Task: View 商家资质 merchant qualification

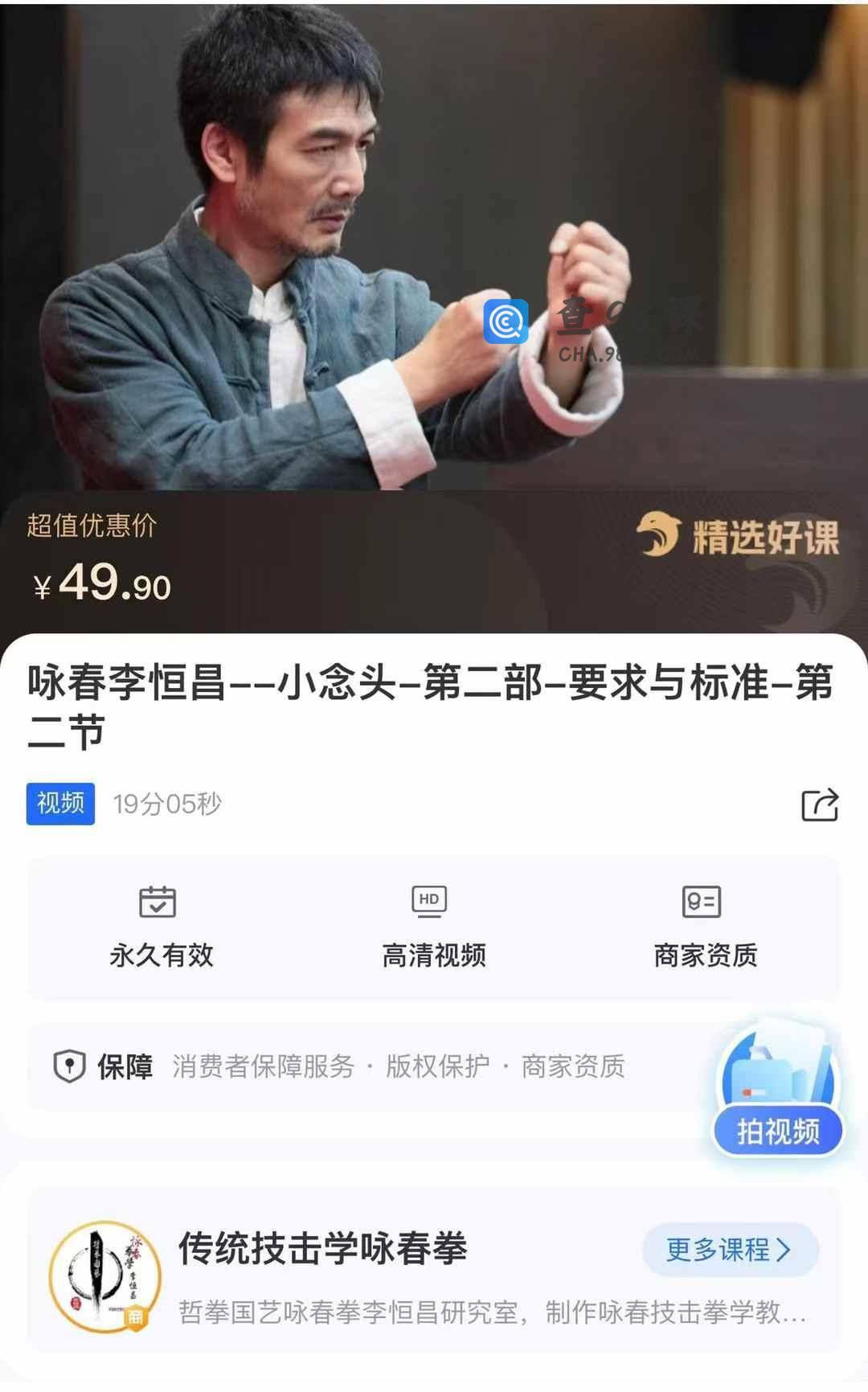Action: tap(705, 927)
